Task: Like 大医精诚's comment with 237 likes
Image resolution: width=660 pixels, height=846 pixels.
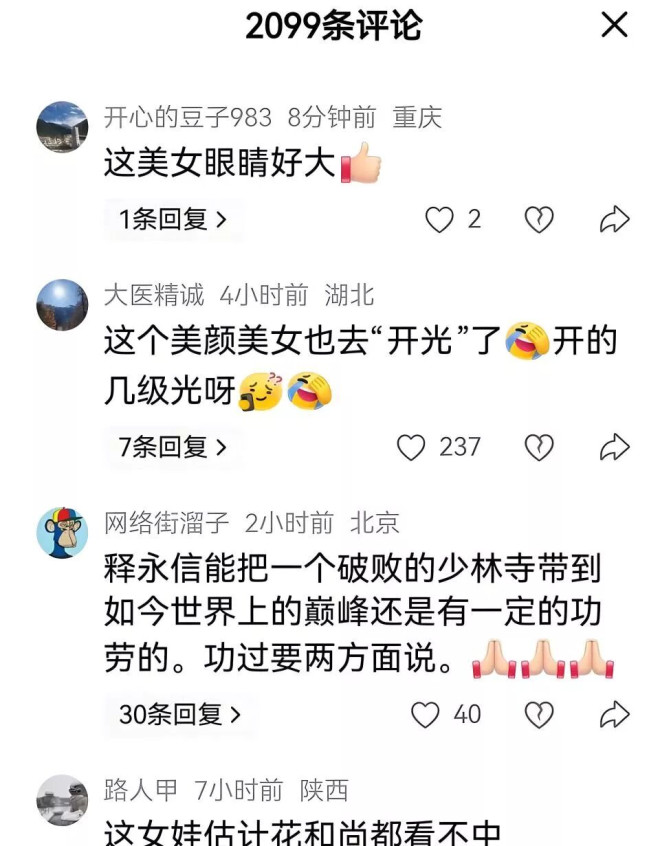Action: (x=412, y=447)
